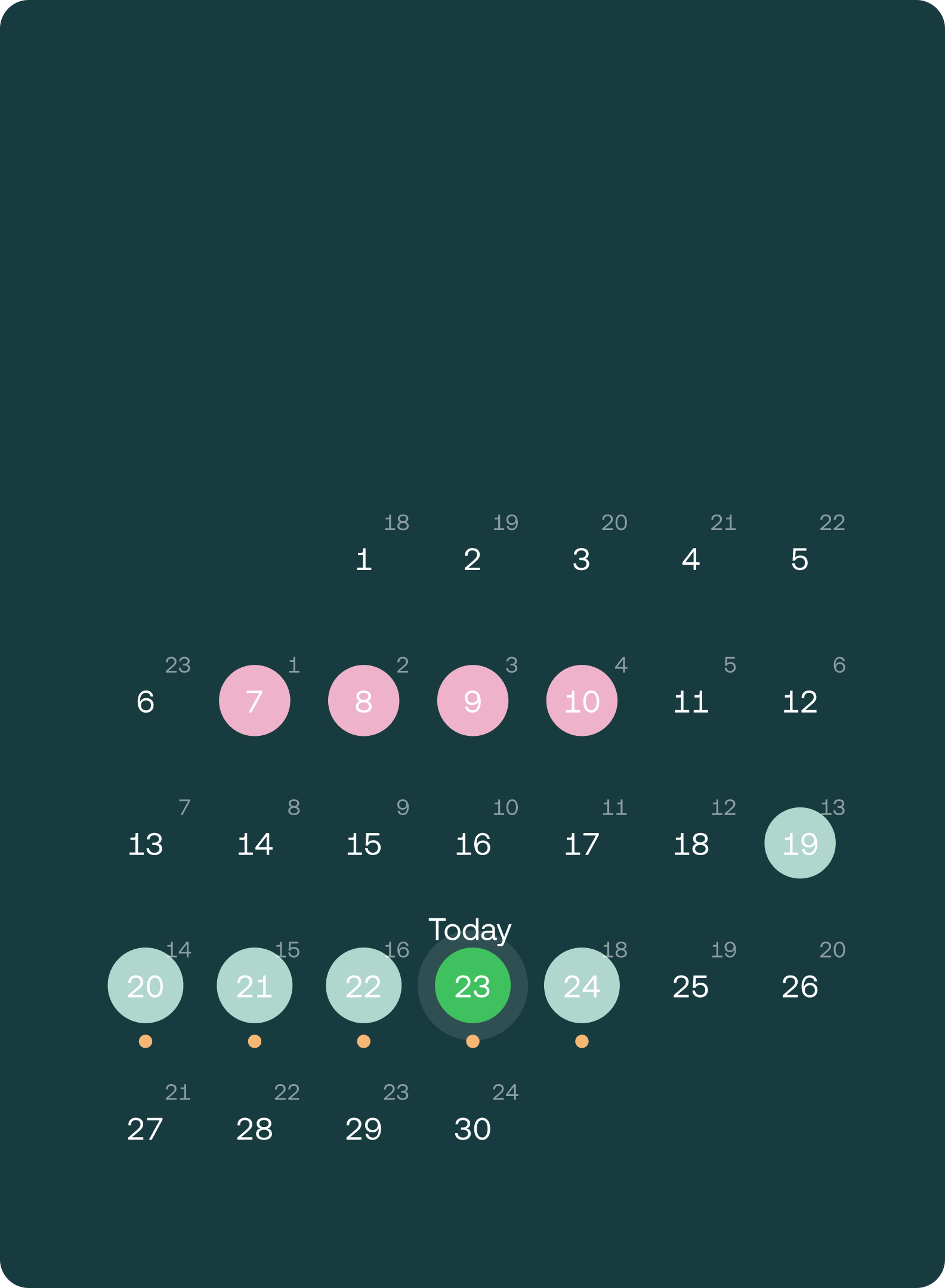Select calendar date 12
945x1288 pixels.
coord(799,702)
